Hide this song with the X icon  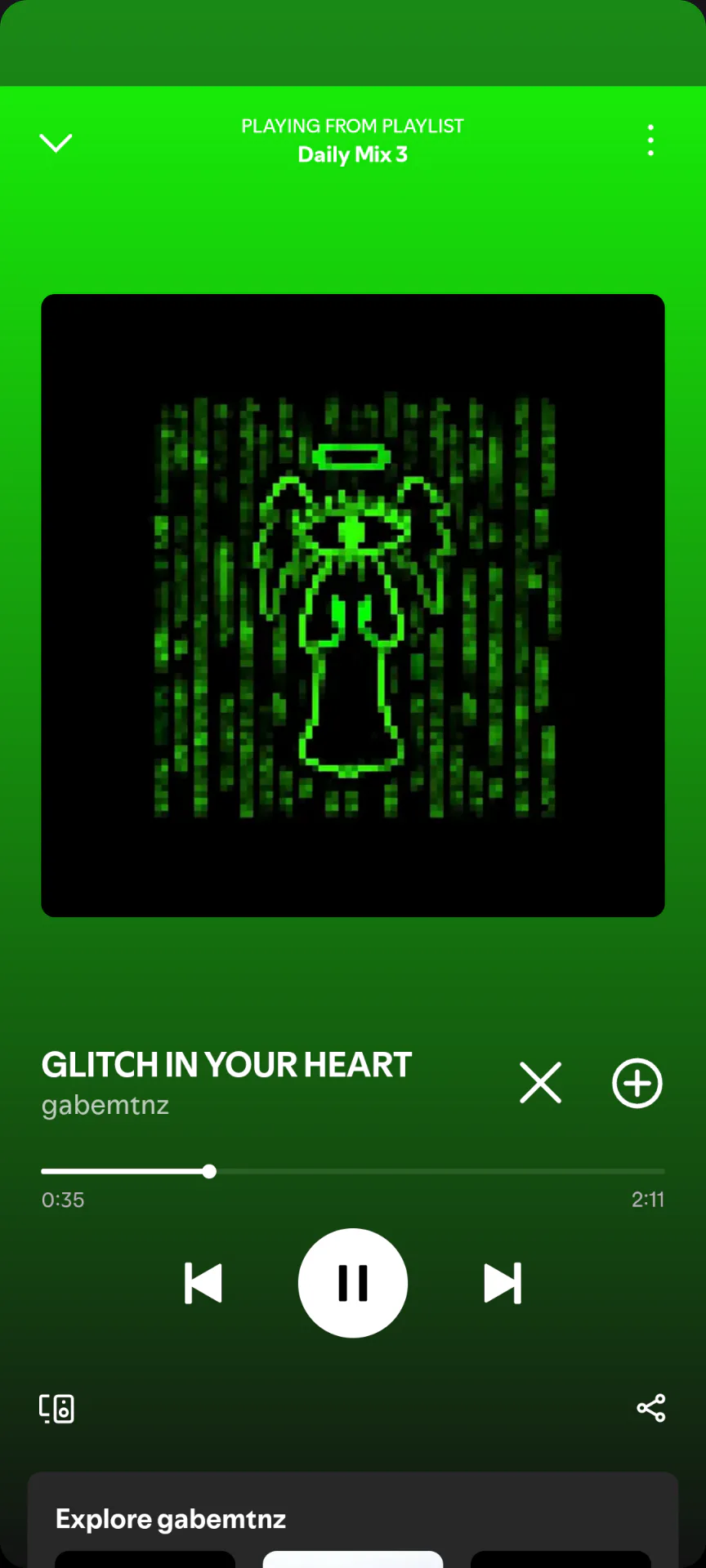coord(541,1083)
